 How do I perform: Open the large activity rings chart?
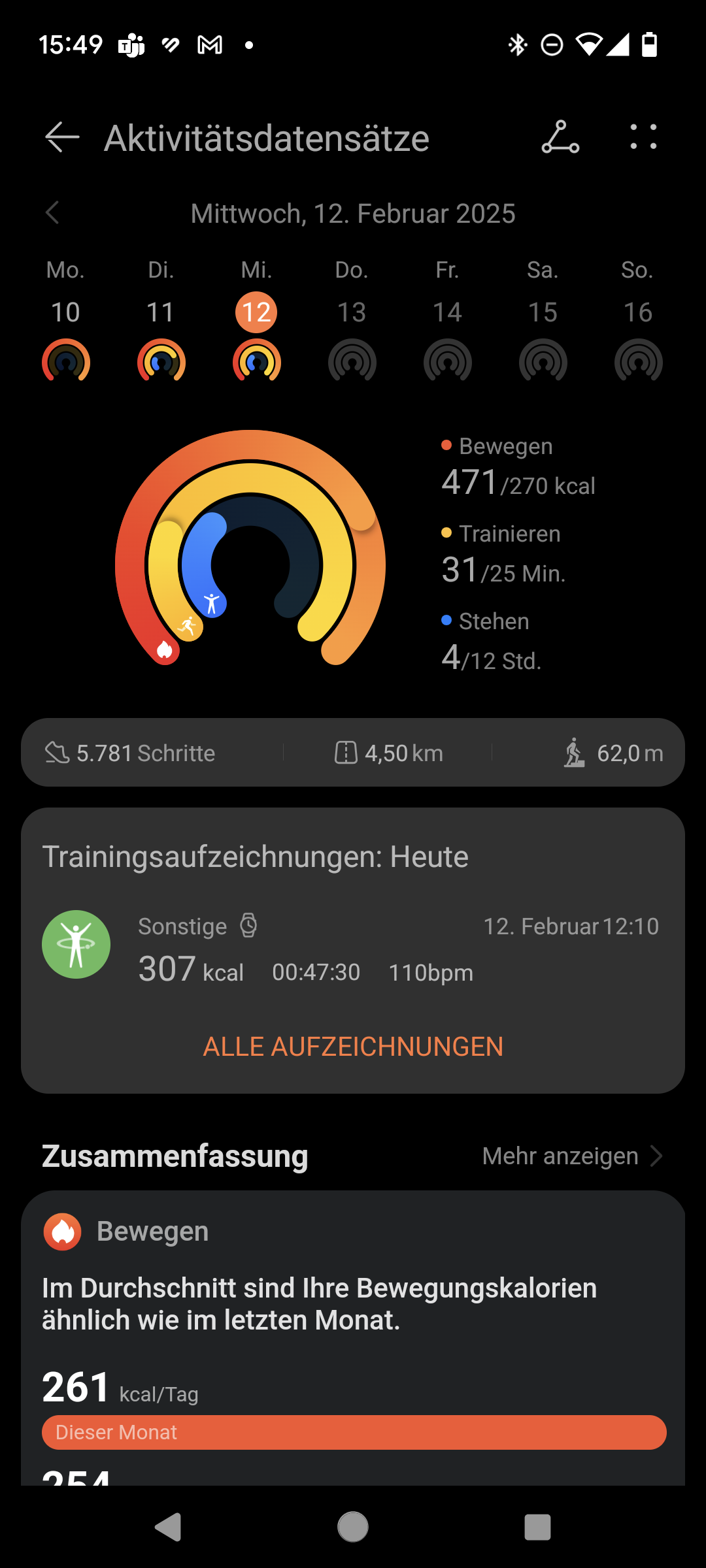[x=250, y=547]
